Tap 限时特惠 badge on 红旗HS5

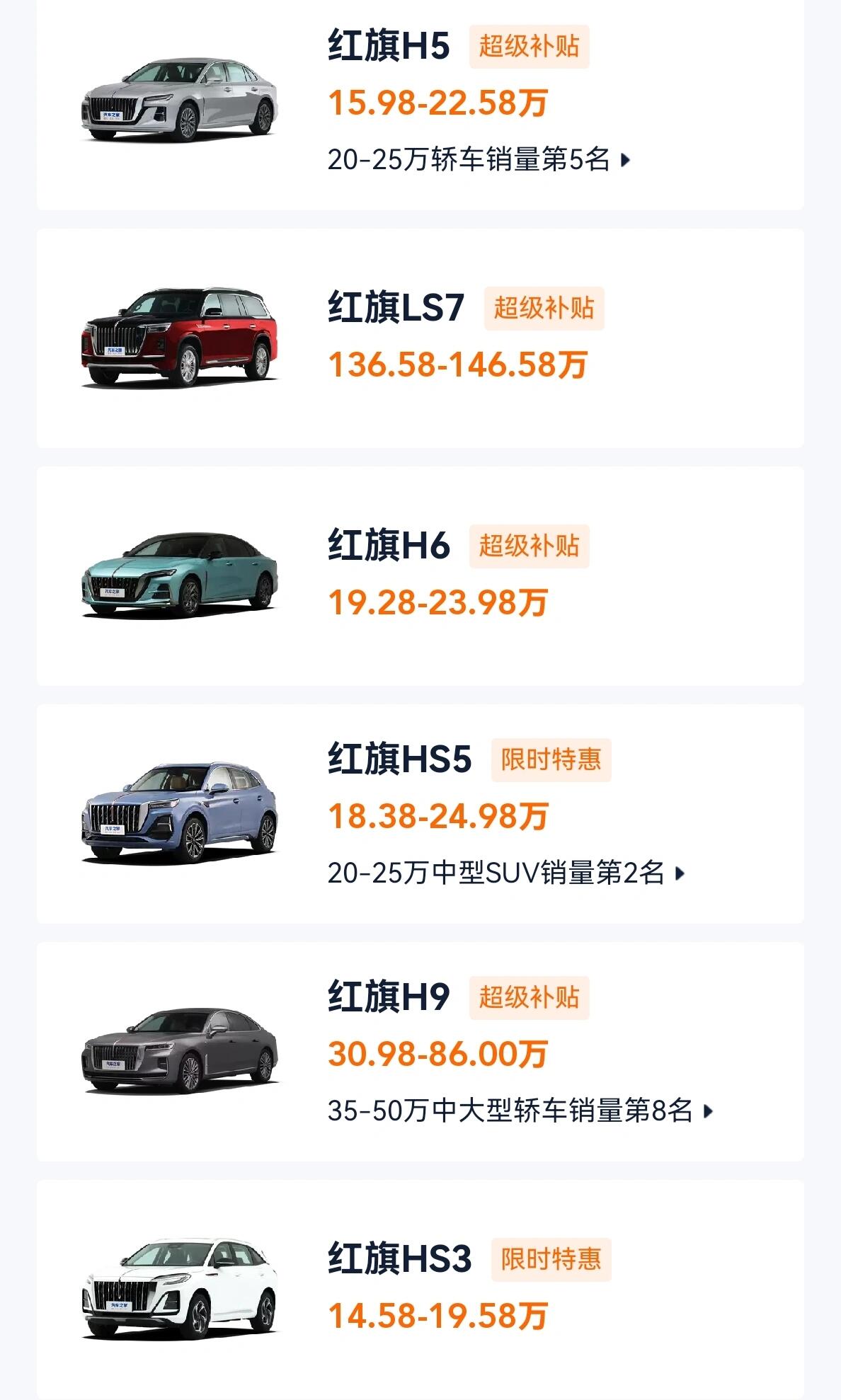pos(551,760)
